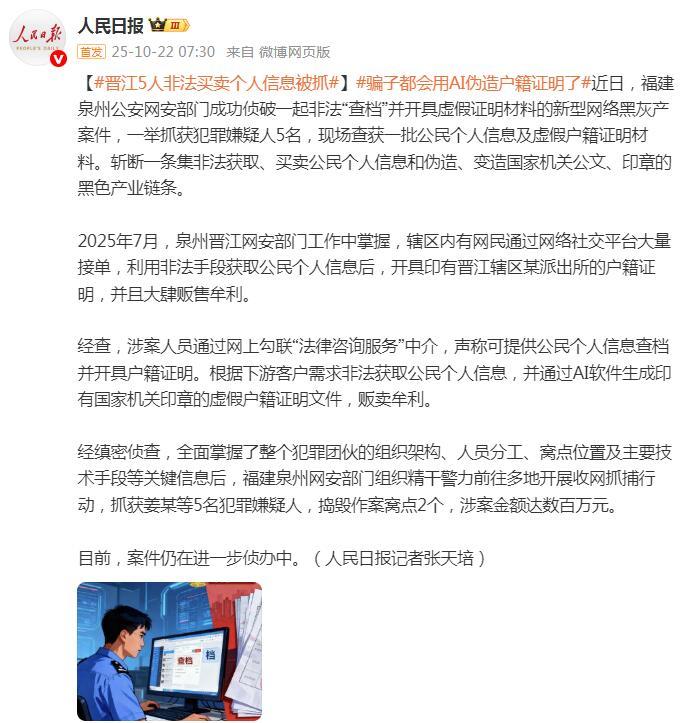Open the post timestamp 25-10-22 07:30
The width and height of the screenshot is (693, 723).
coord(163,52)
